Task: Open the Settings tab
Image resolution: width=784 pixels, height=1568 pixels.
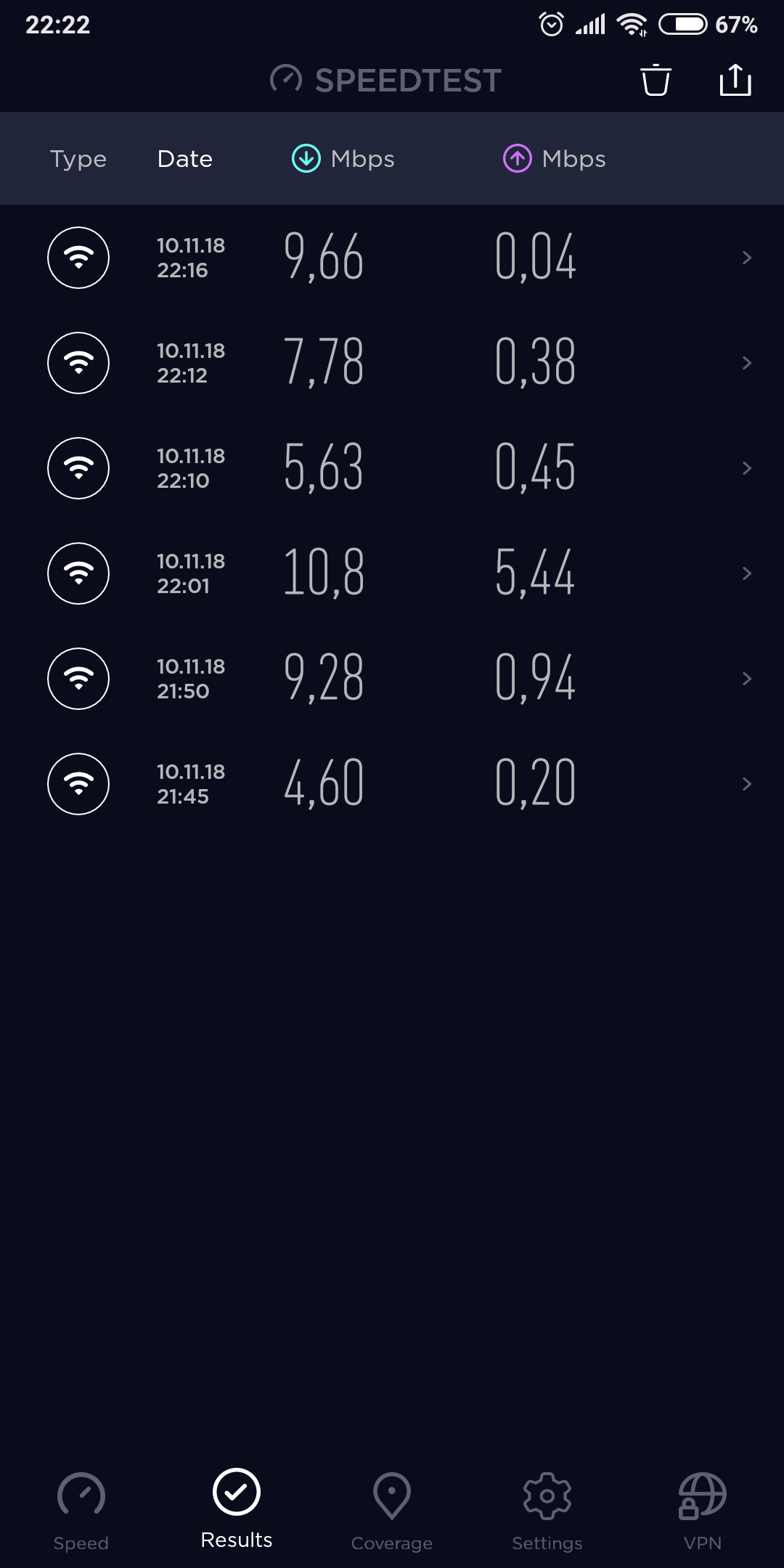Action: (x=547, y=1511)
